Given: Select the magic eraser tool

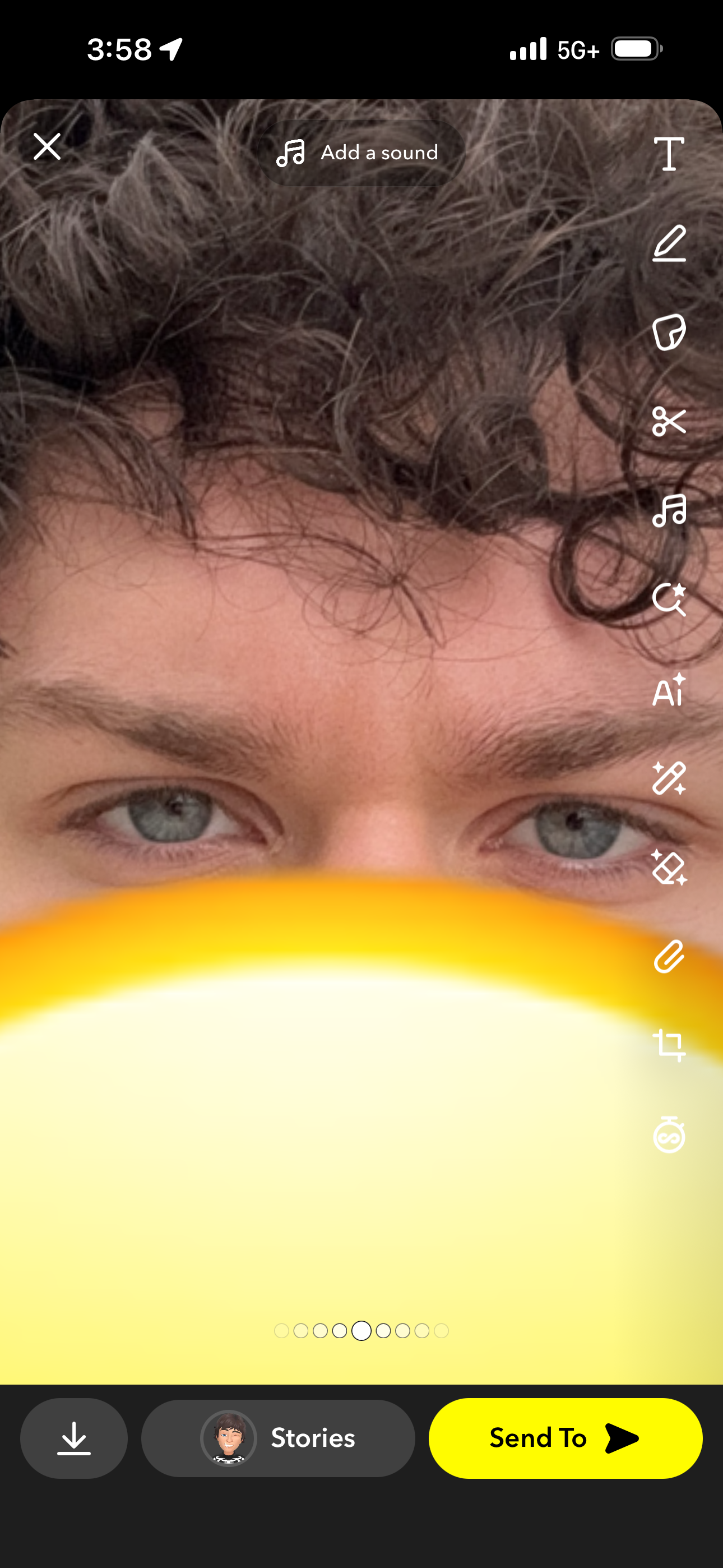Looking at the screenshot, I should (668, 868).
